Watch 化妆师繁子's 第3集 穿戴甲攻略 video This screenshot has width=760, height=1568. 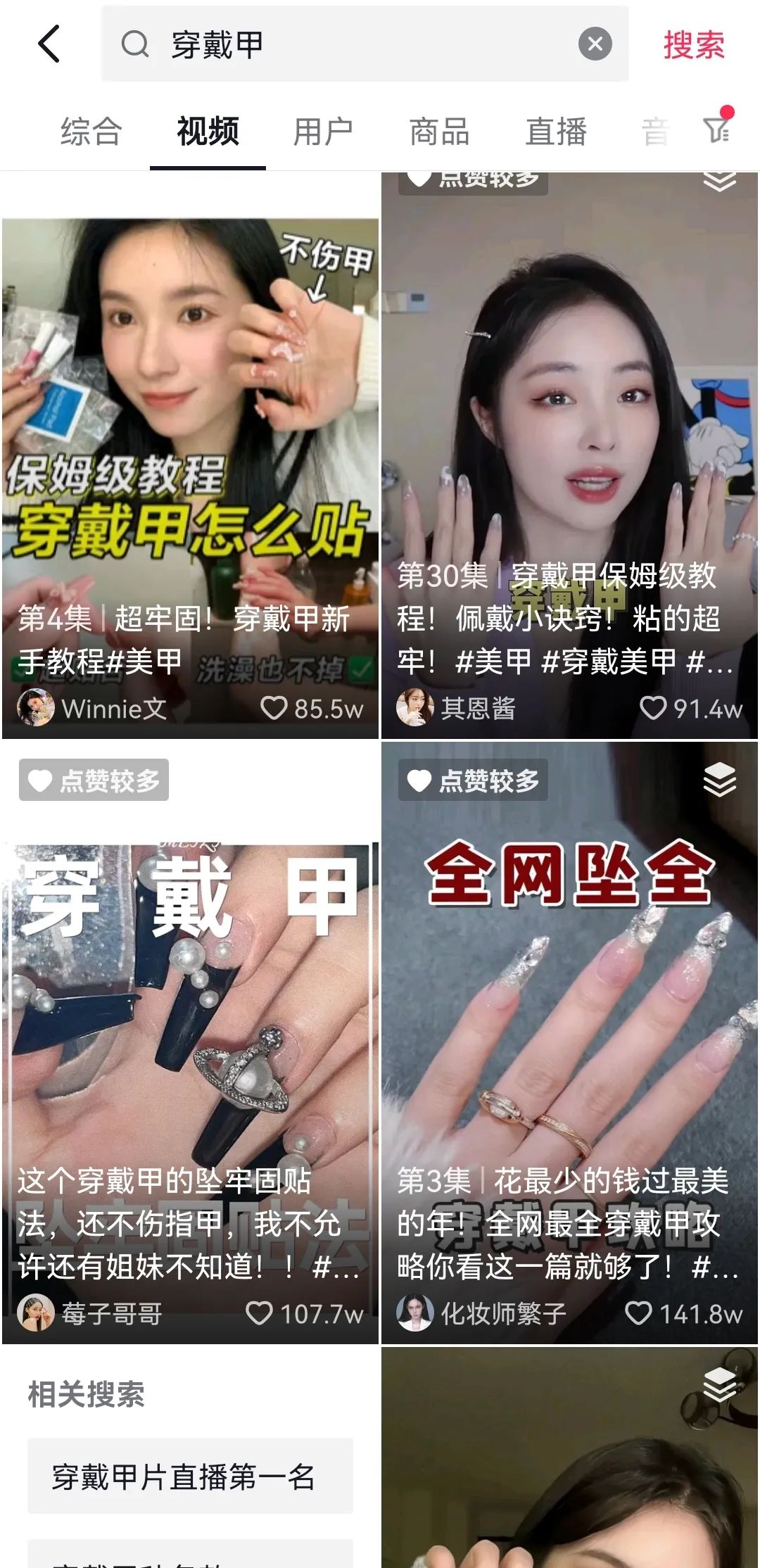click(x=569, y=1042)
